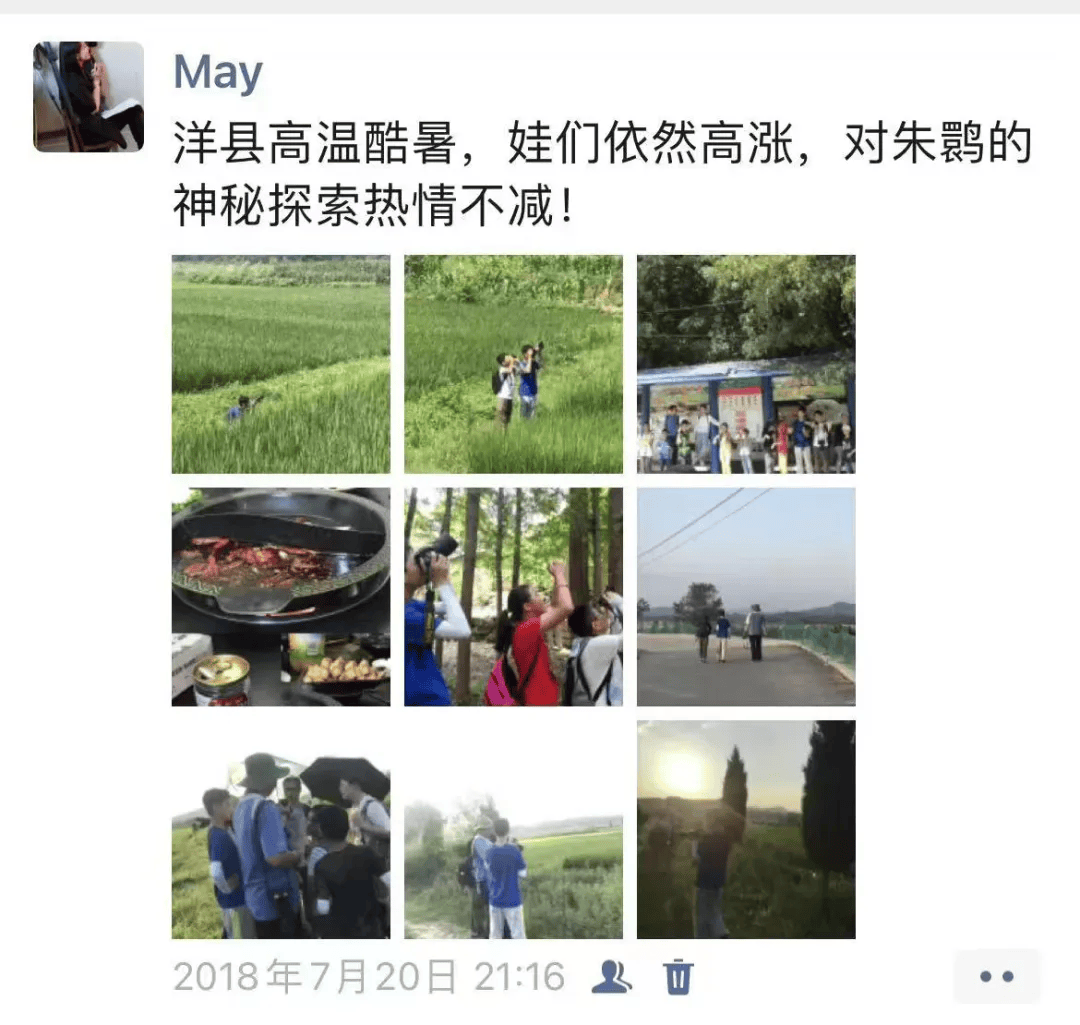The image size is (1080, 1025).
Task: Open the group photo at bus shelter
Action: (x=746, y=364)
